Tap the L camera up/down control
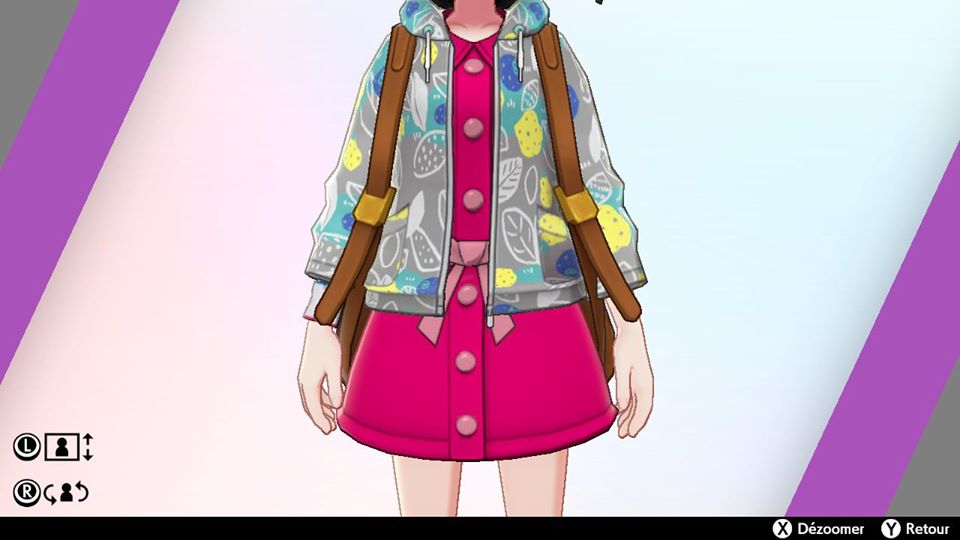The image size is (960, 540). tap(53, 447)
